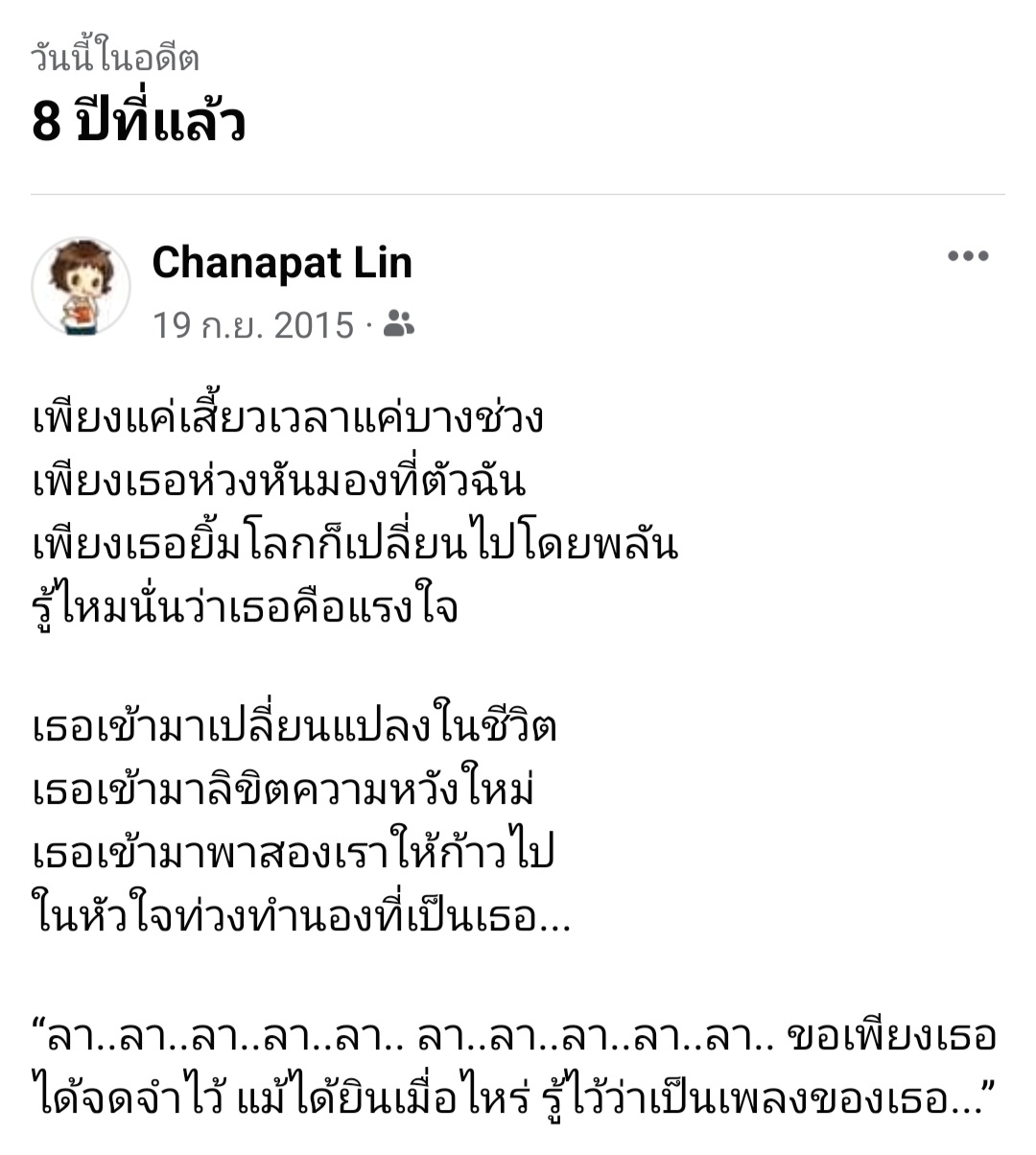Open the post's three-dot options menu
1036x1155 pixels.
(x=967, y=256)
